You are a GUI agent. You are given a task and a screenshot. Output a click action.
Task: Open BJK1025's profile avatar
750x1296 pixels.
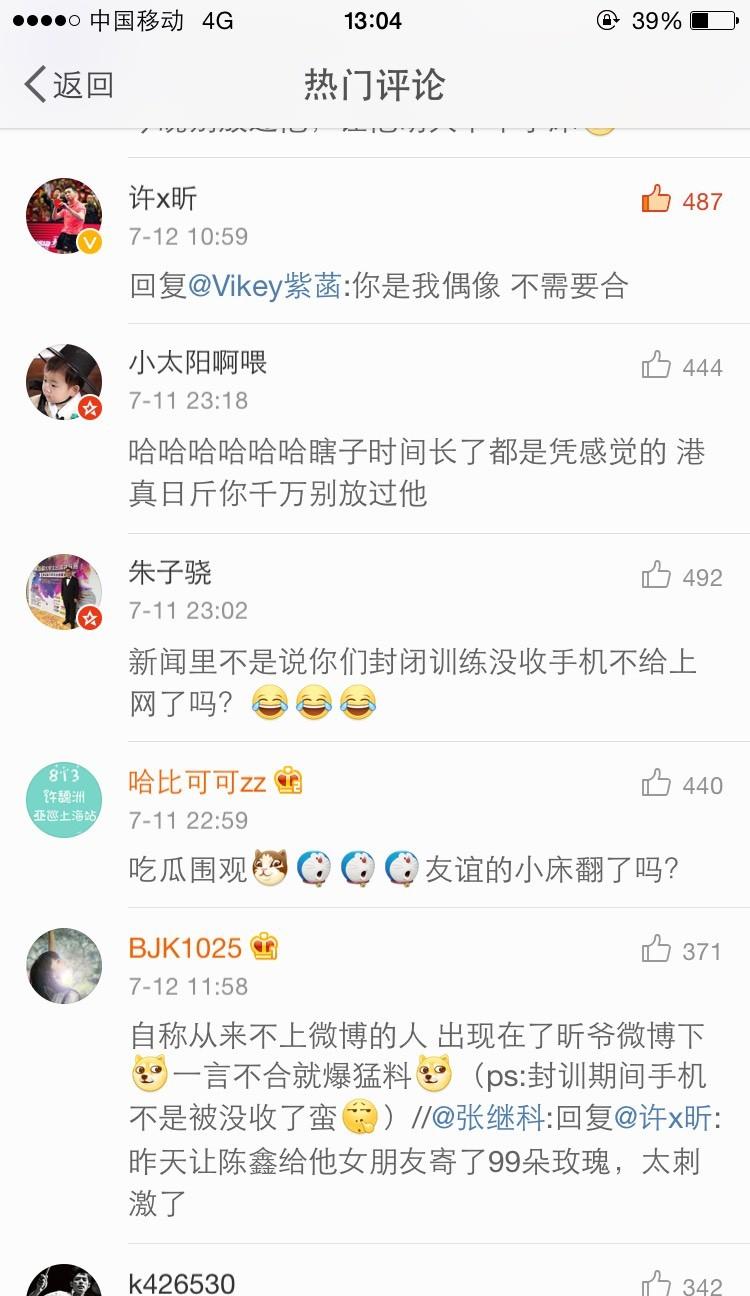pos(64,965)
